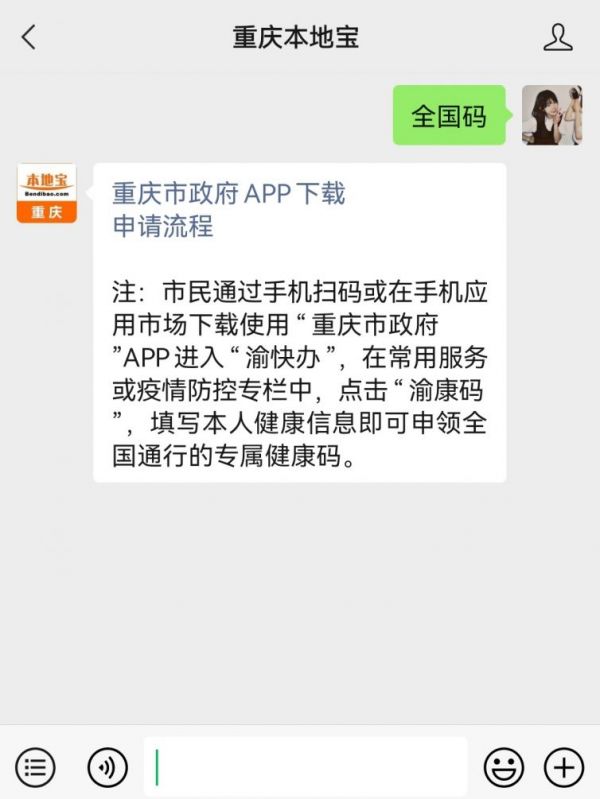This screenshot has width=600, height=799.
Task: Go back from the 重庆本地宝 chat
Action: pyautogui.click(x=28, y=38)
